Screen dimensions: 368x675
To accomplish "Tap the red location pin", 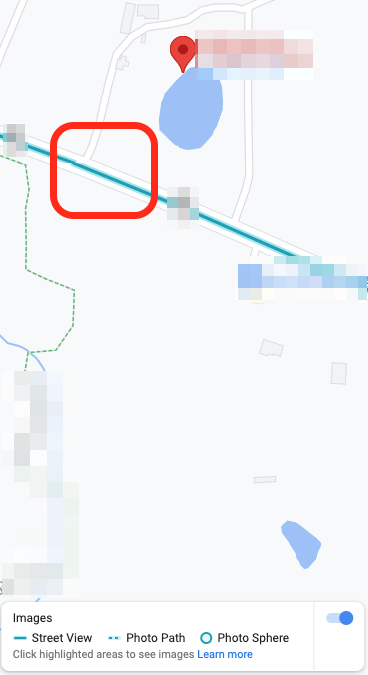I will [183, 54].
